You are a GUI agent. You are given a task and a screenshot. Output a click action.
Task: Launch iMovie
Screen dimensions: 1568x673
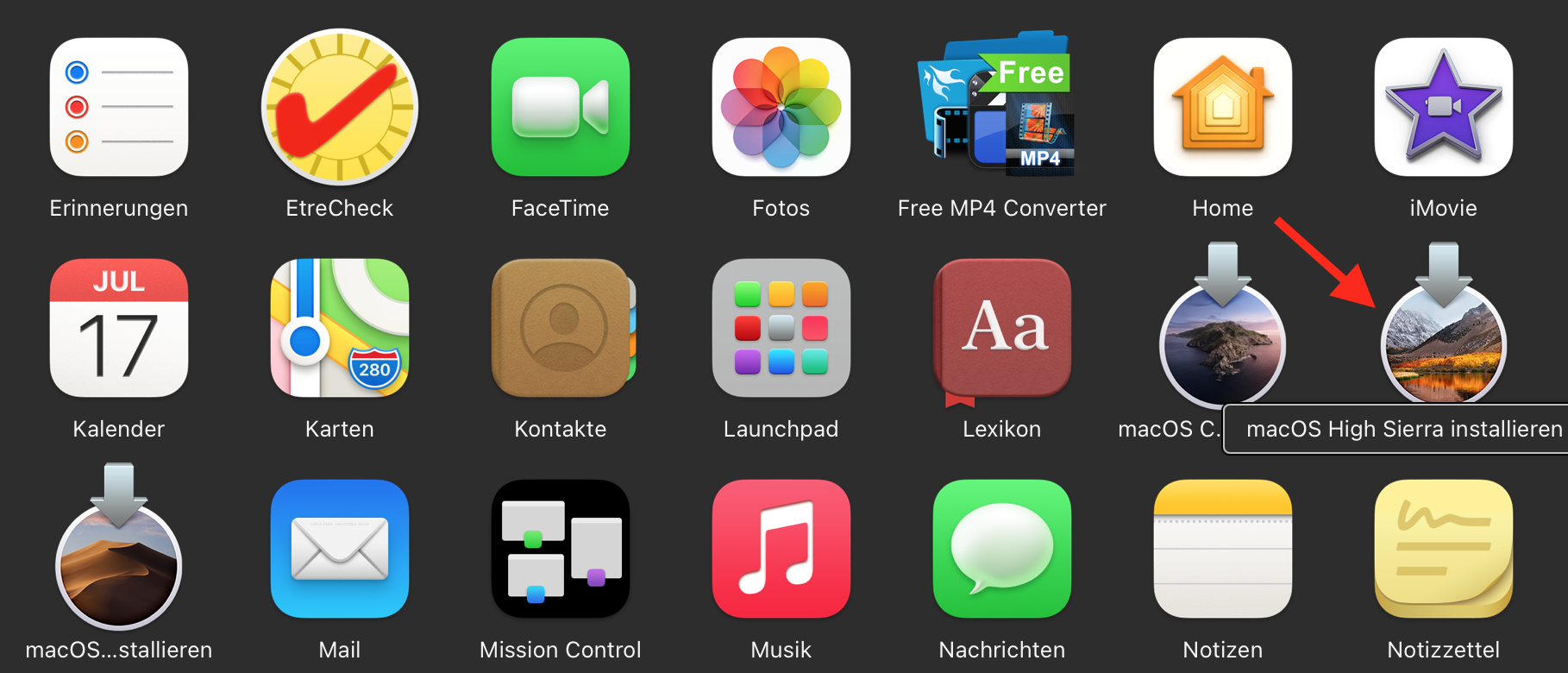(x=1444, y=107)
